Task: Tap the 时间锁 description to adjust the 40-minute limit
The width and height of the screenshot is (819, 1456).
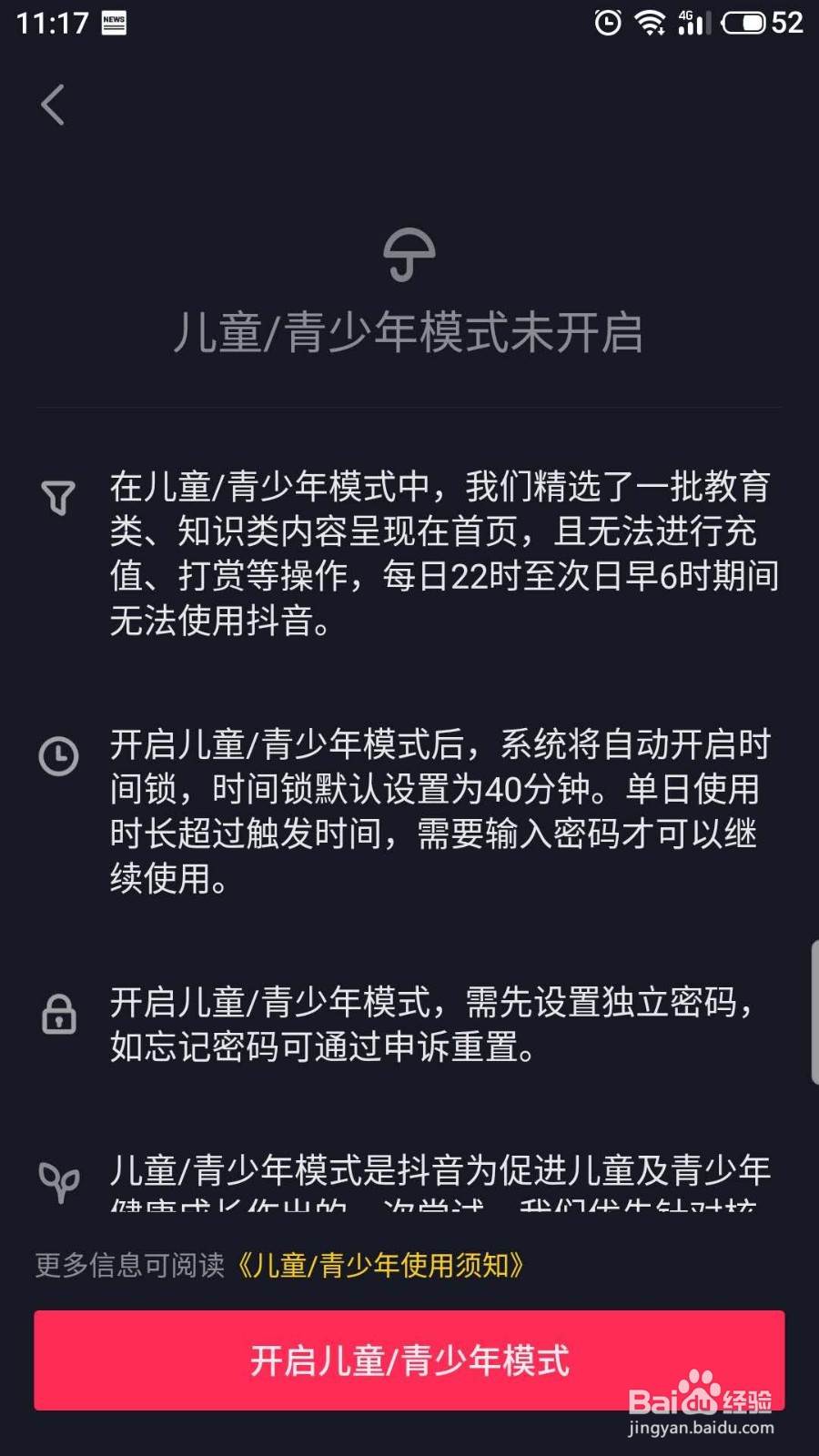Action: (x=437, y=810)
